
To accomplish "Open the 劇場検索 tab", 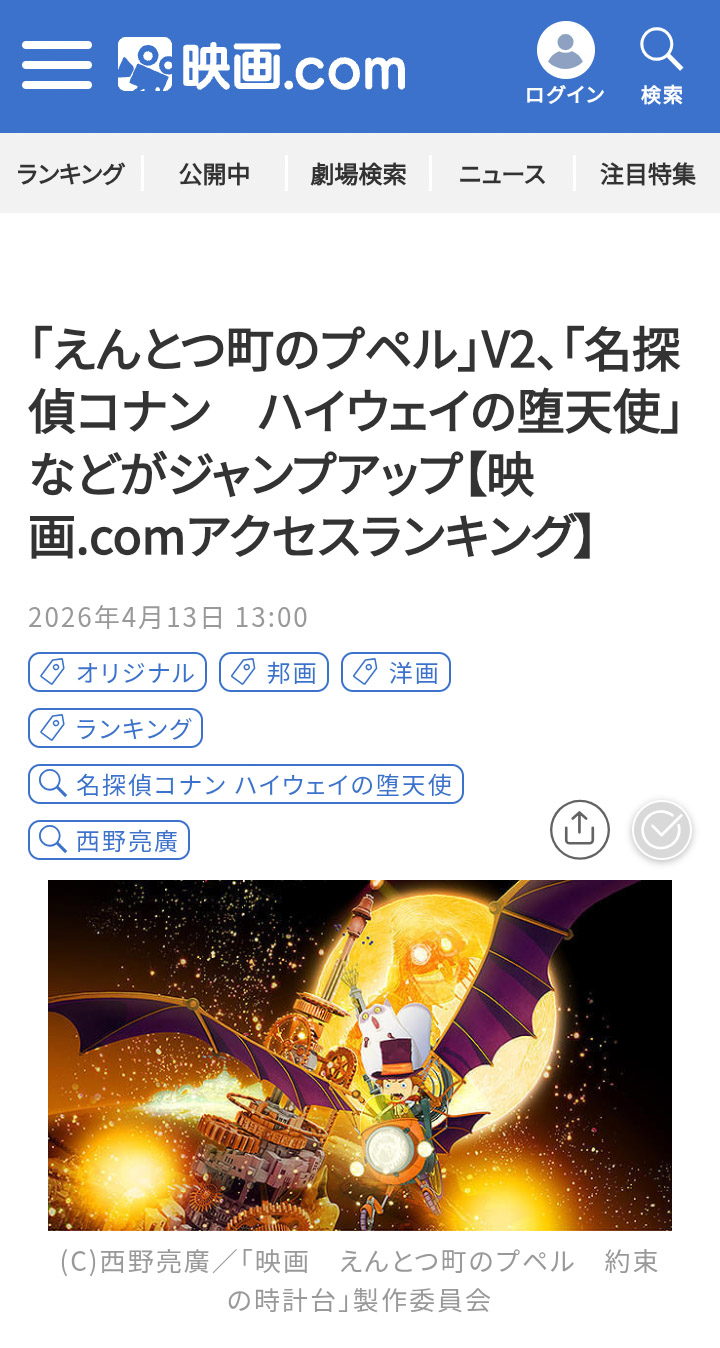I will tap(358, 174).
